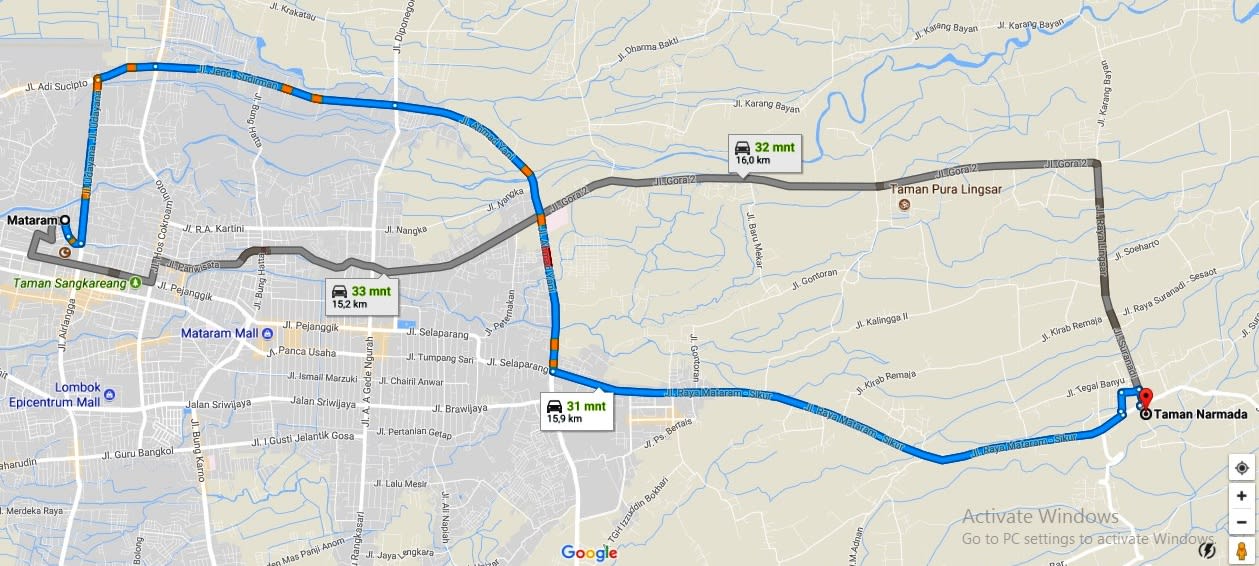The image size is (1259, 566).
Task: Tap the Mataram starting point marker
Action: point(64,220)
